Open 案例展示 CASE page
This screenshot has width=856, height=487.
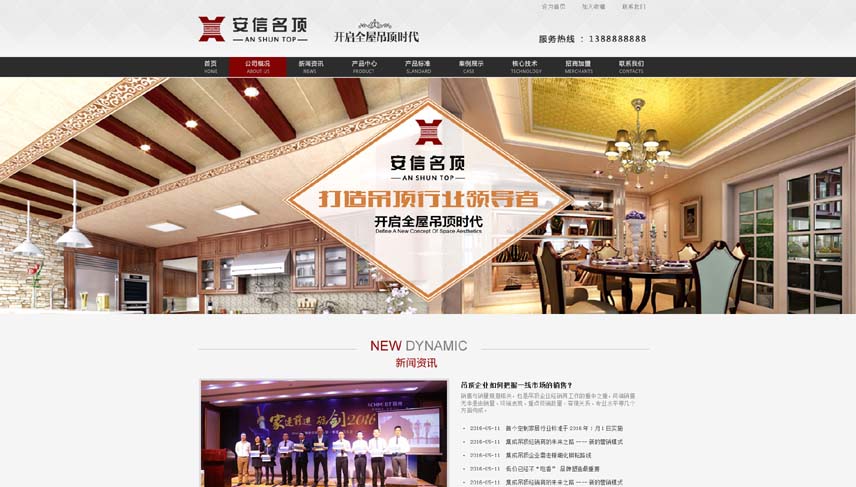470,66
